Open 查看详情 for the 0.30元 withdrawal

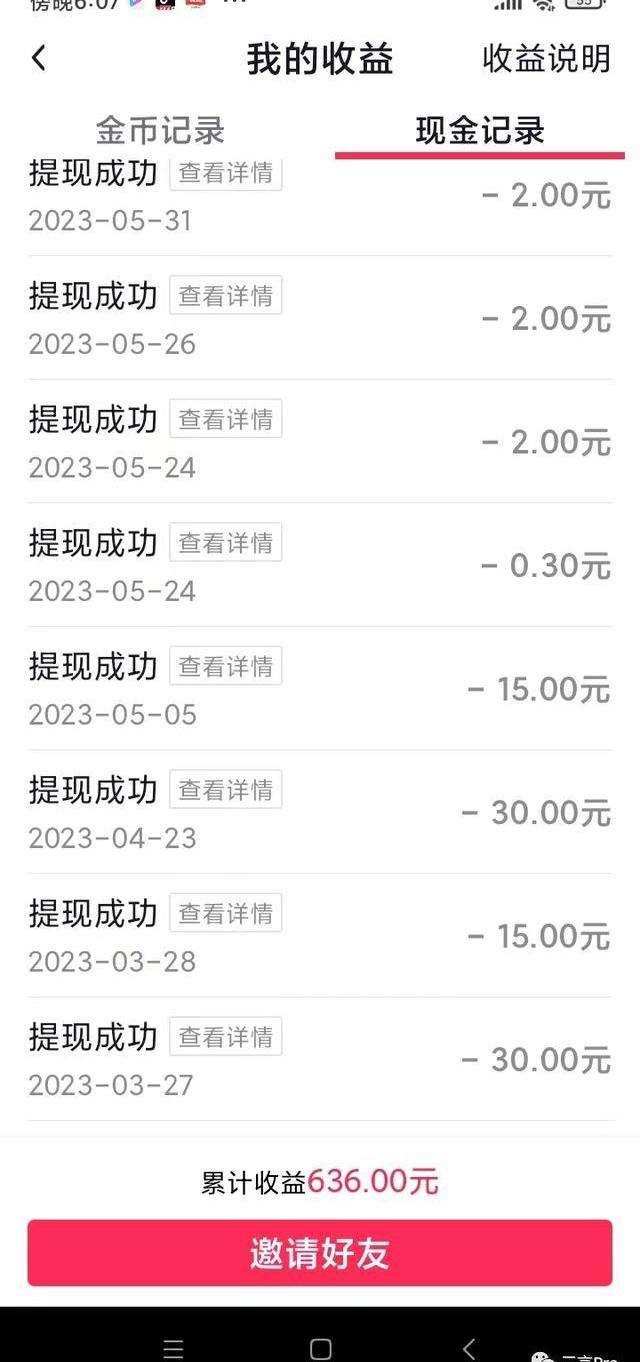[x=225, y=543]
